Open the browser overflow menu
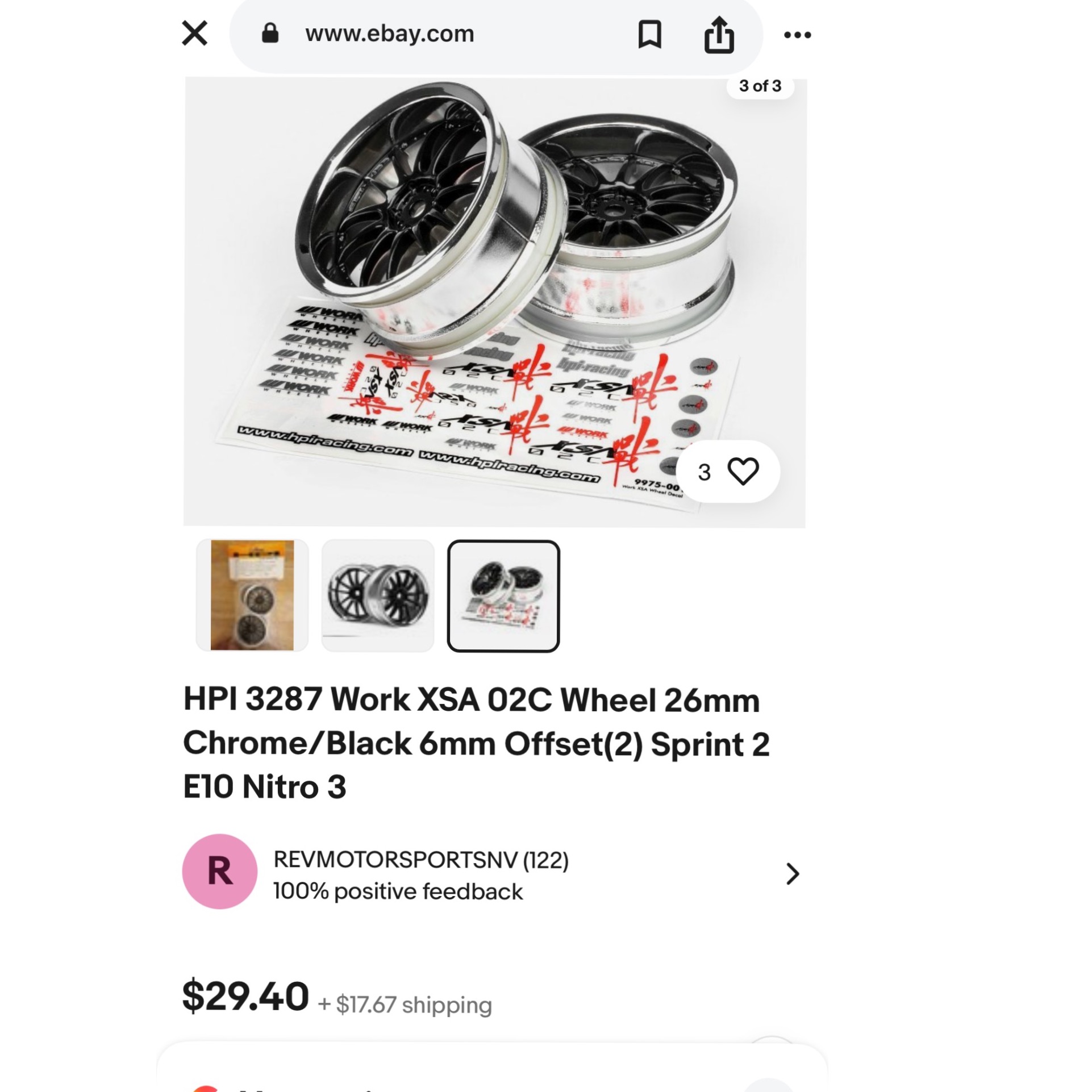This screenshot has width=1092, height=1092. point(797,35)
